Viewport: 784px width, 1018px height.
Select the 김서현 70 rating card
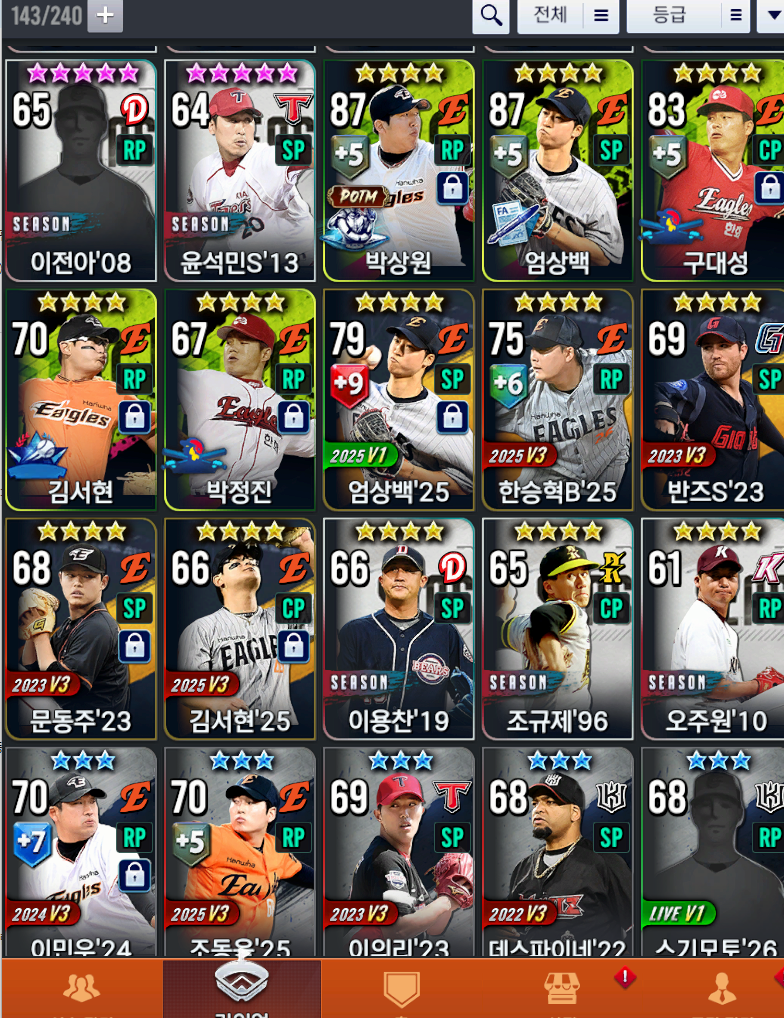pyautogui.click(x=81, y=400)
